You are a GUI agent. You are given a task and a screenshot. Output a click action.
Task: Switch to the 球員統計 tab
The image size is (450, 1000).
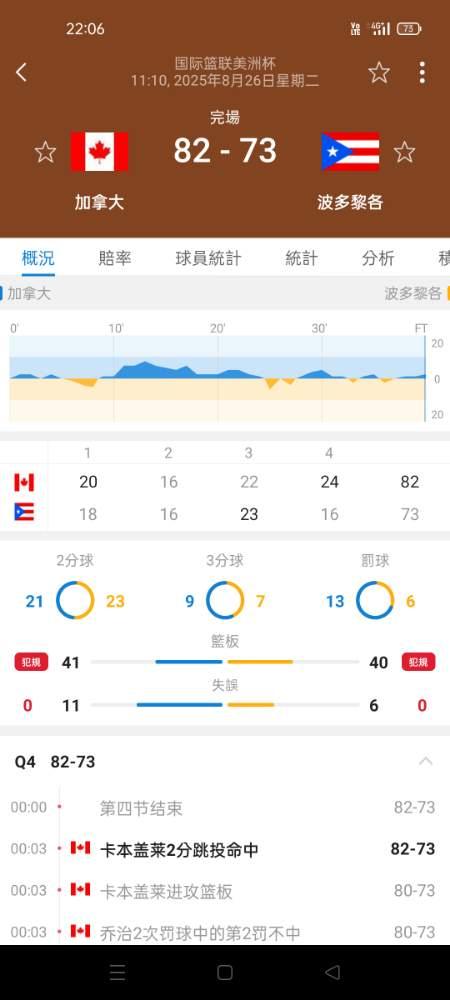pos(208,258)
